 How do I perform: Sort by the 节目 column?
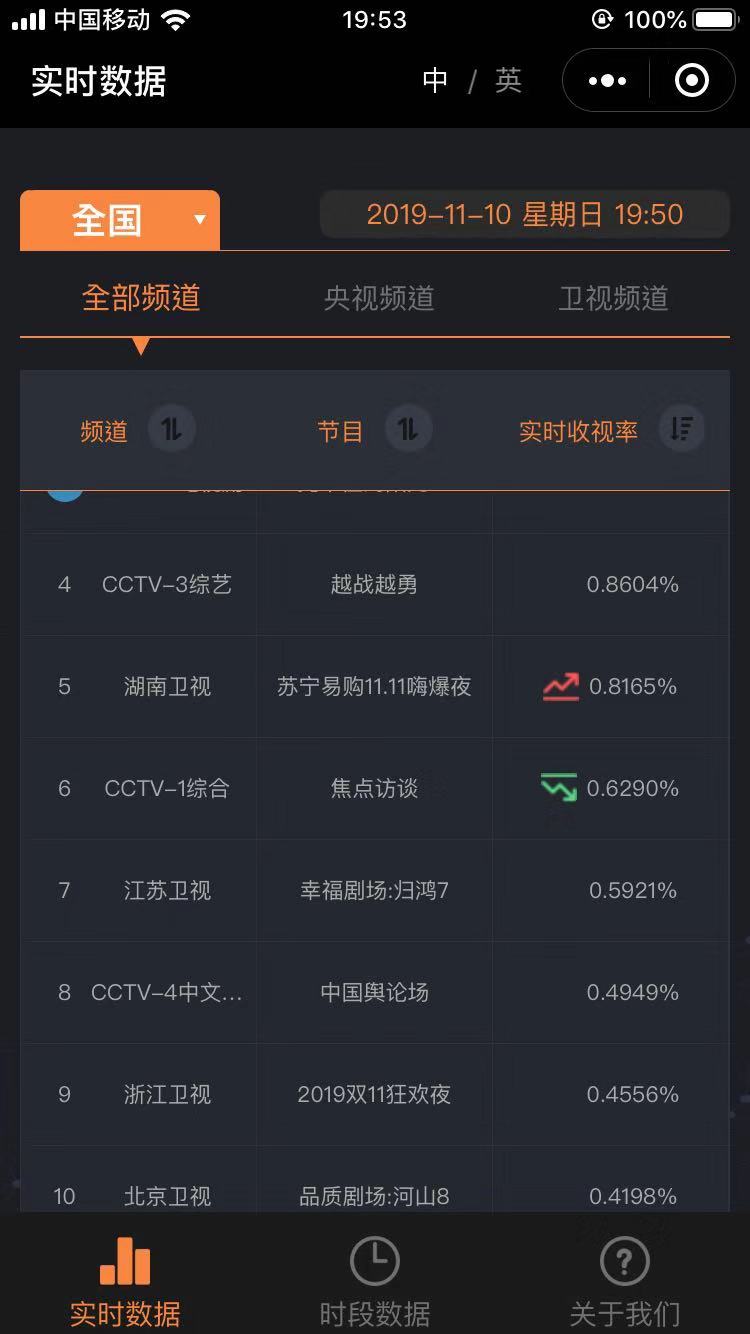(408, 430)
